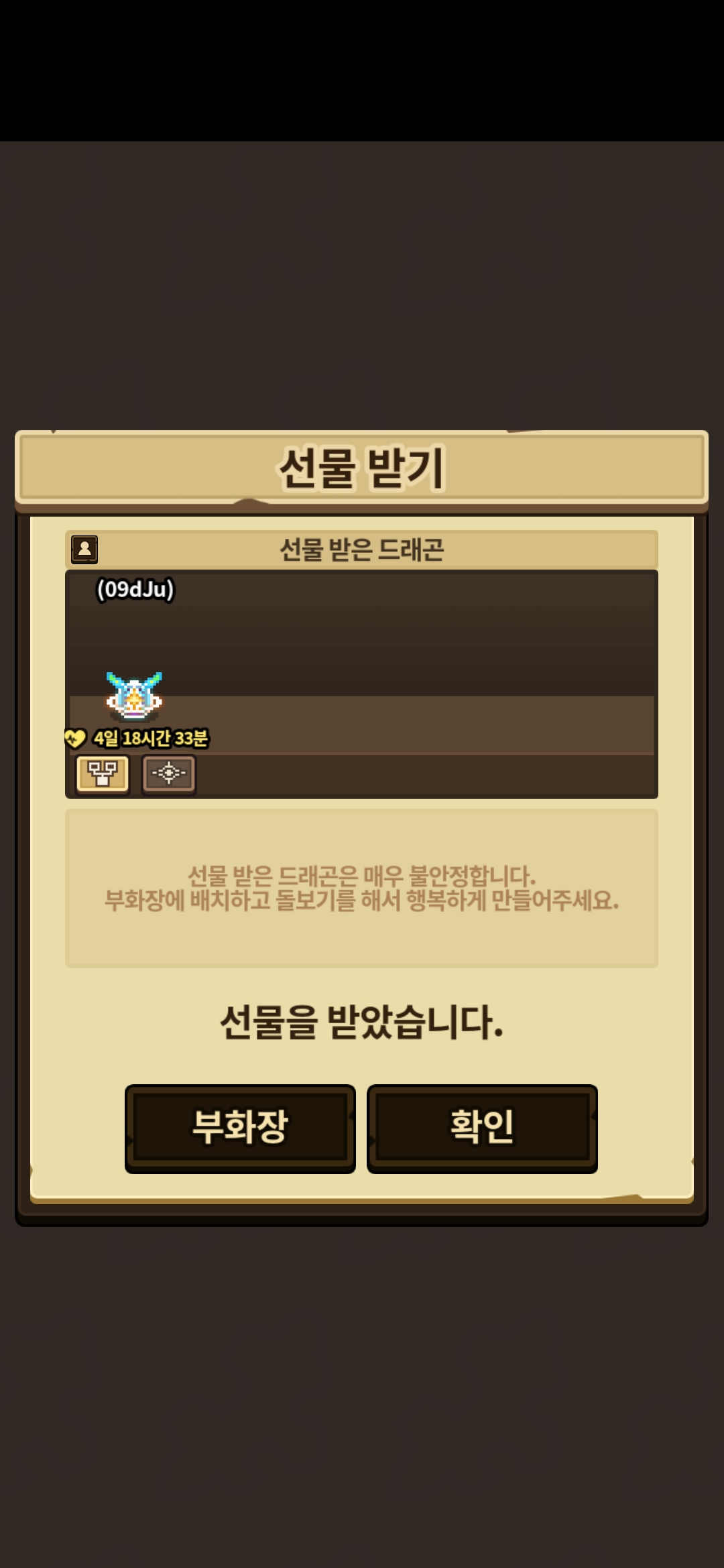The width and height of the screenshot is (724, 1568).
Task: Tap the 부화장 (hatchery) button
Action: point(240,1127)
